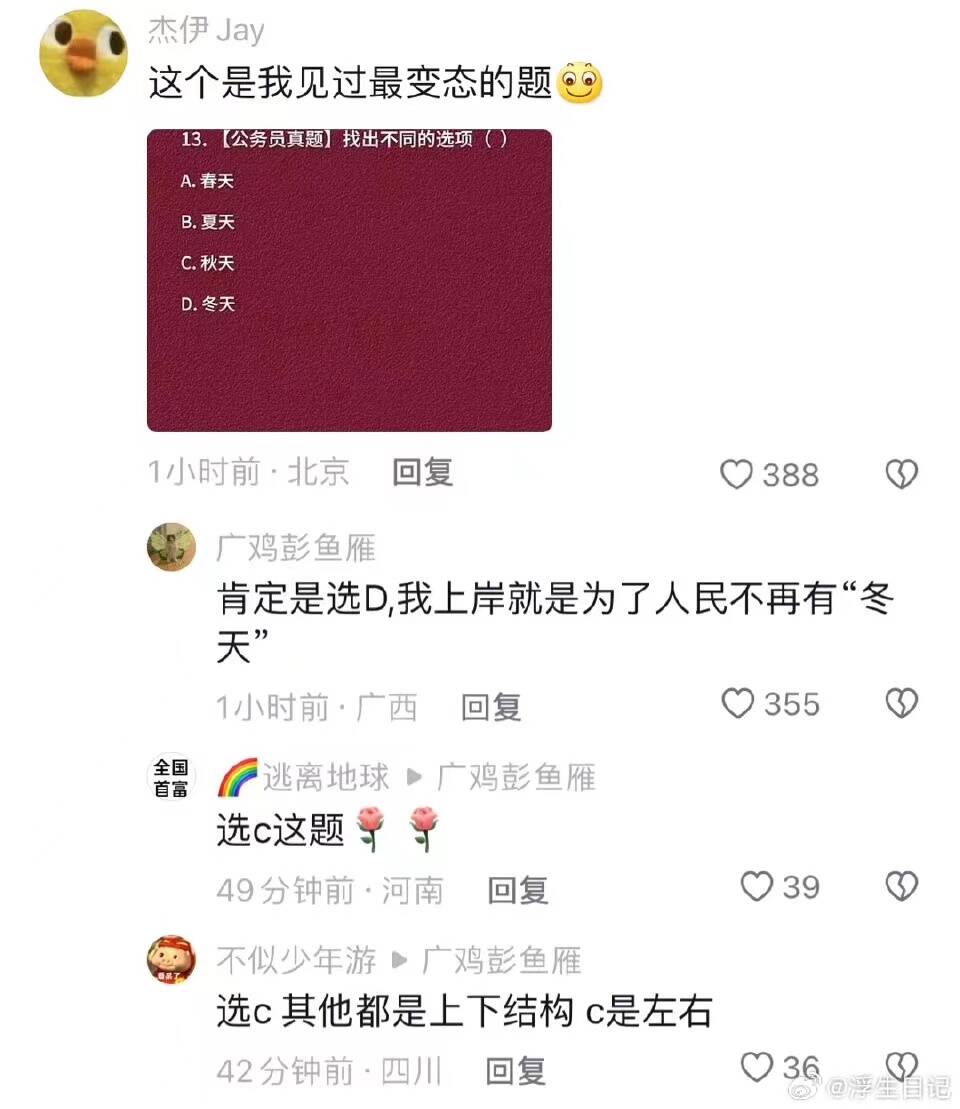
Task: Reply to 不似少年游's comment
Action: click(515, 1071)
